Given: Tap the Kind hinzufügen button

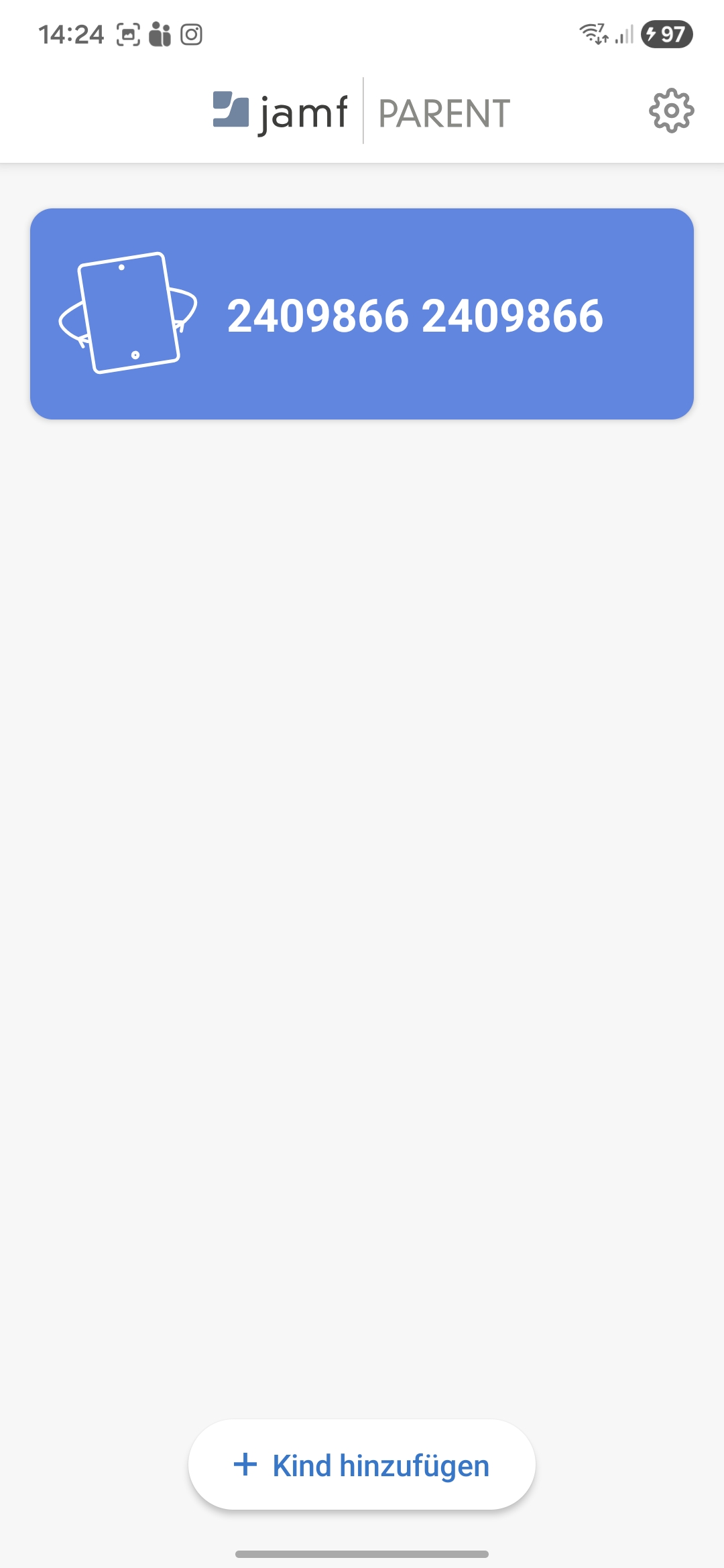Looking at the screenshot, I should click(362, 1465).
